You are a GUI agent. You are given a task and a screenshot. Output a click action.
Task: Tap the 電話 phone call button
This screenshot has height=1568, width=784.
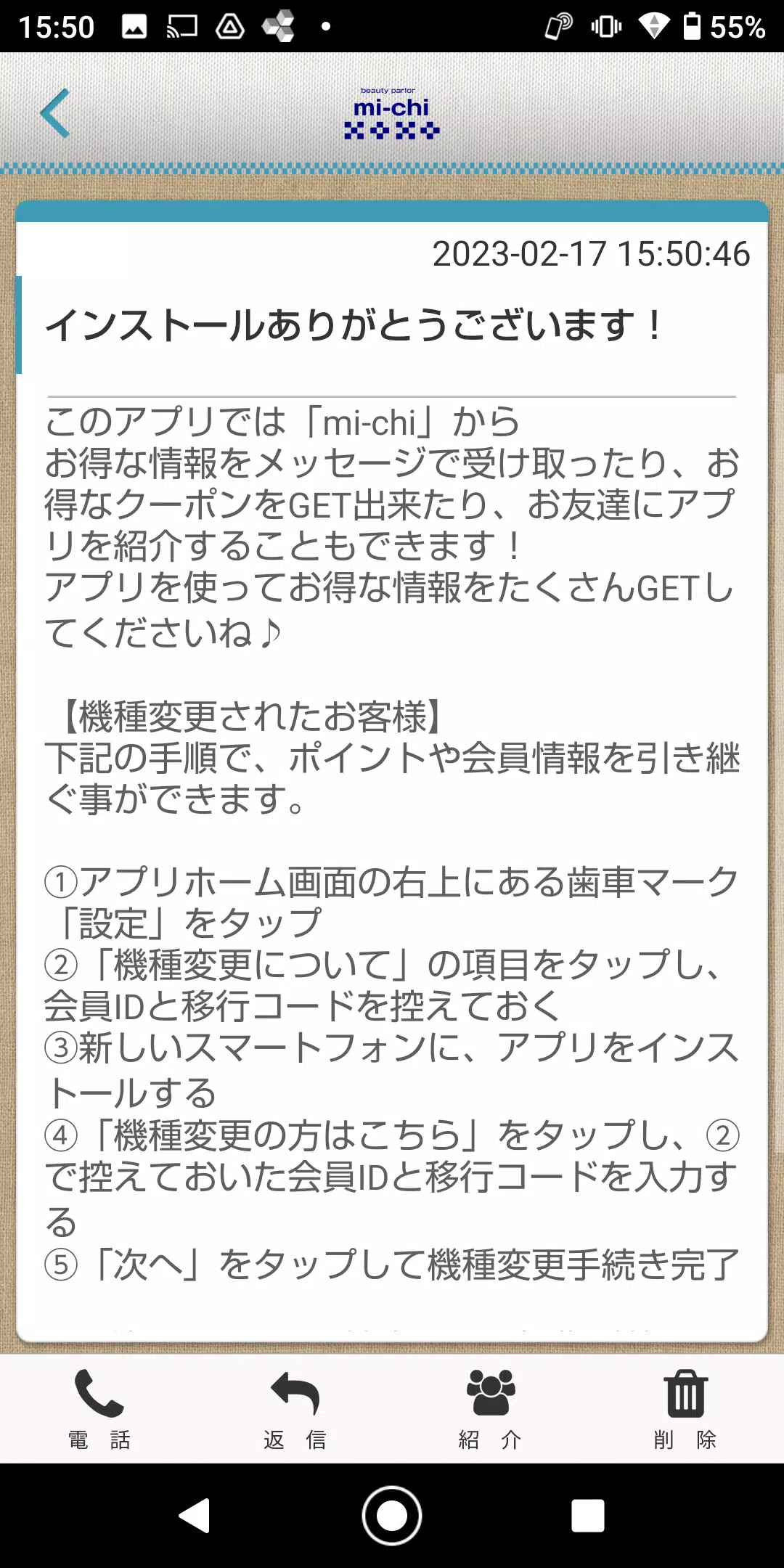click(x=99, y=1408)
